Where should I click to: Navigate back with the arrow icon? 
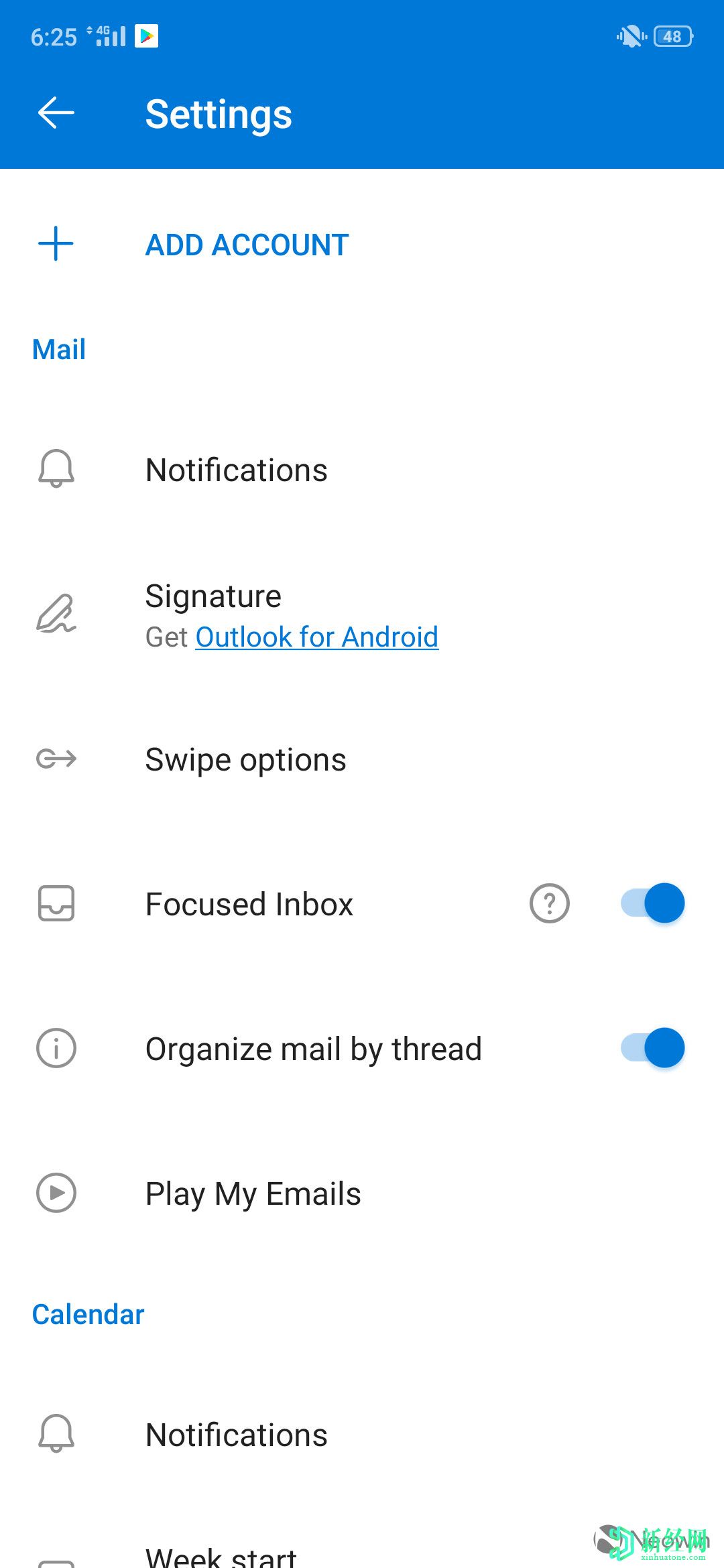pos(56,113)
